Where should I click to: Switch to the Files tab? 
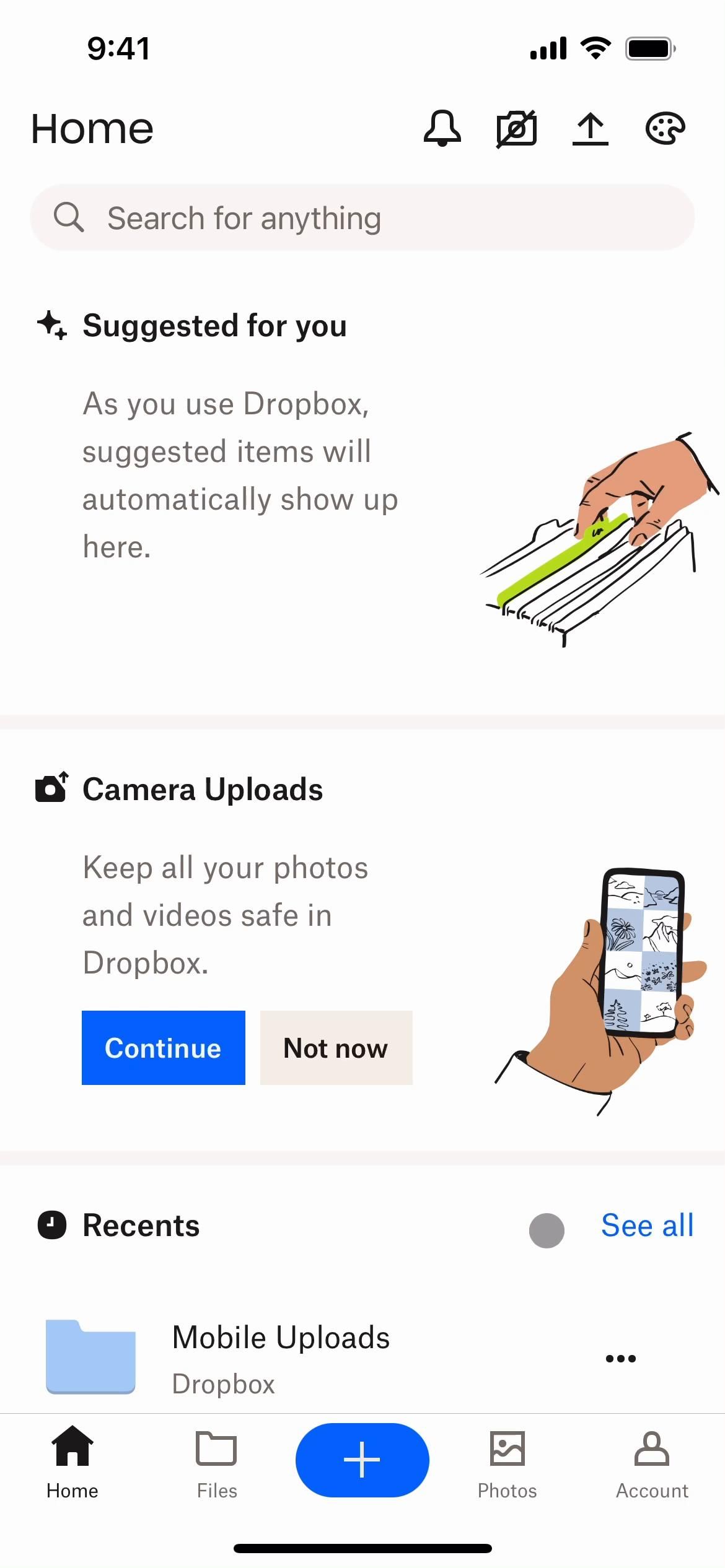(x=216, y=1464)
